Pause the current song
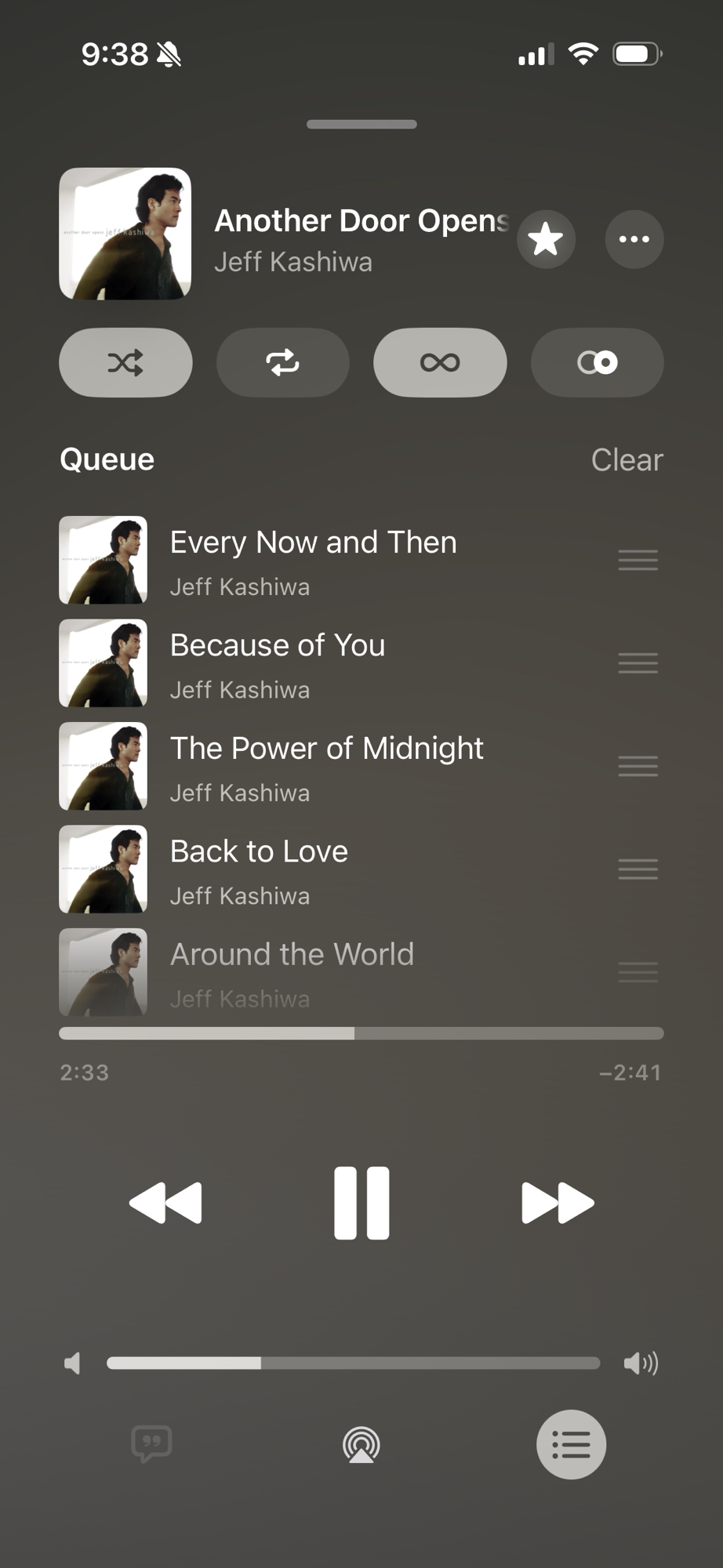Viewport: 723px width, 1568px height. click(x=361, y=1203)
